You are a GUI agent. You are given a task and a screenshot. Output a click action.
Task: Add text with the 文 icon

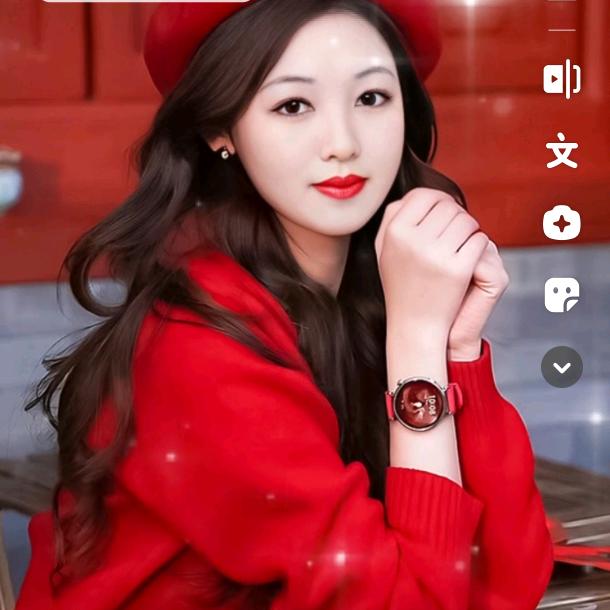562,152
